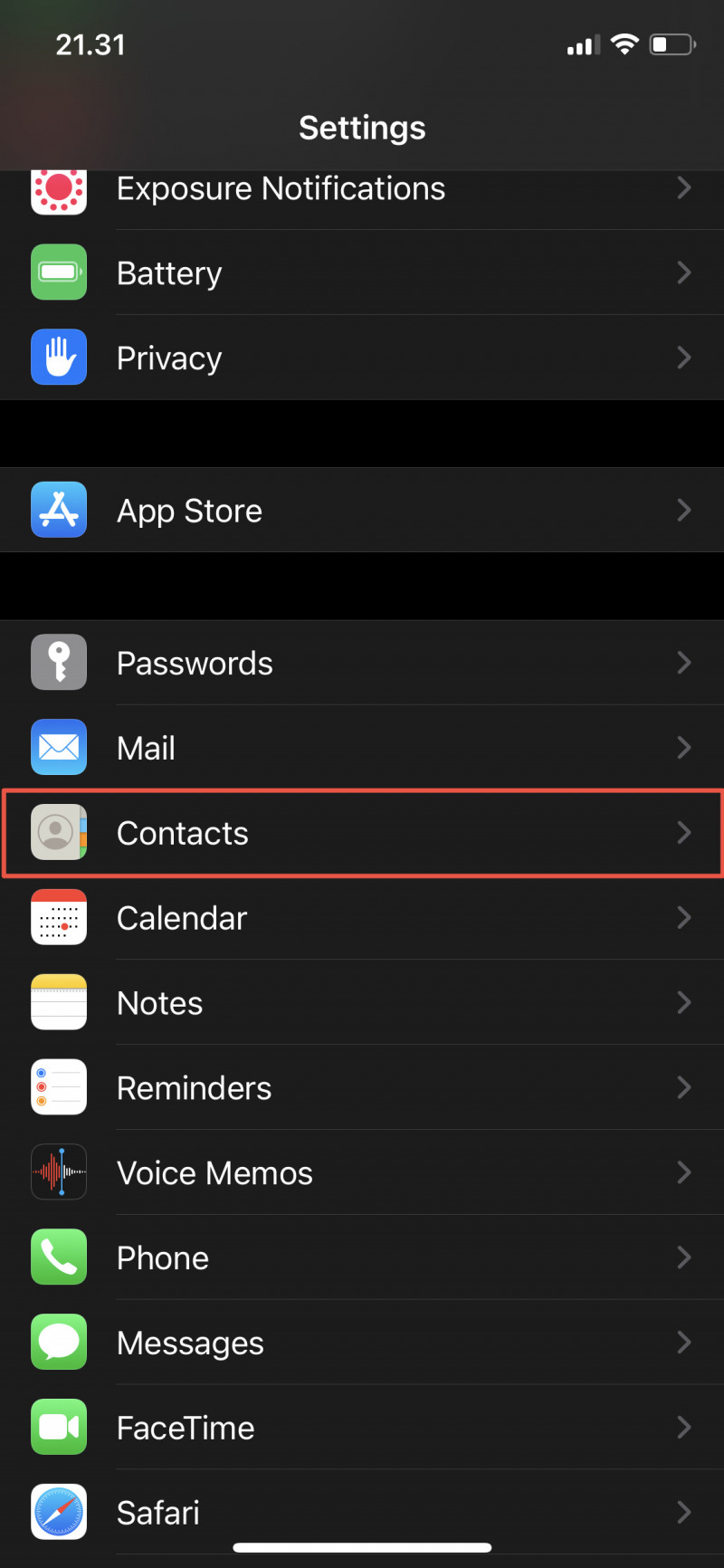Open Safari settings

(362, 1512)
